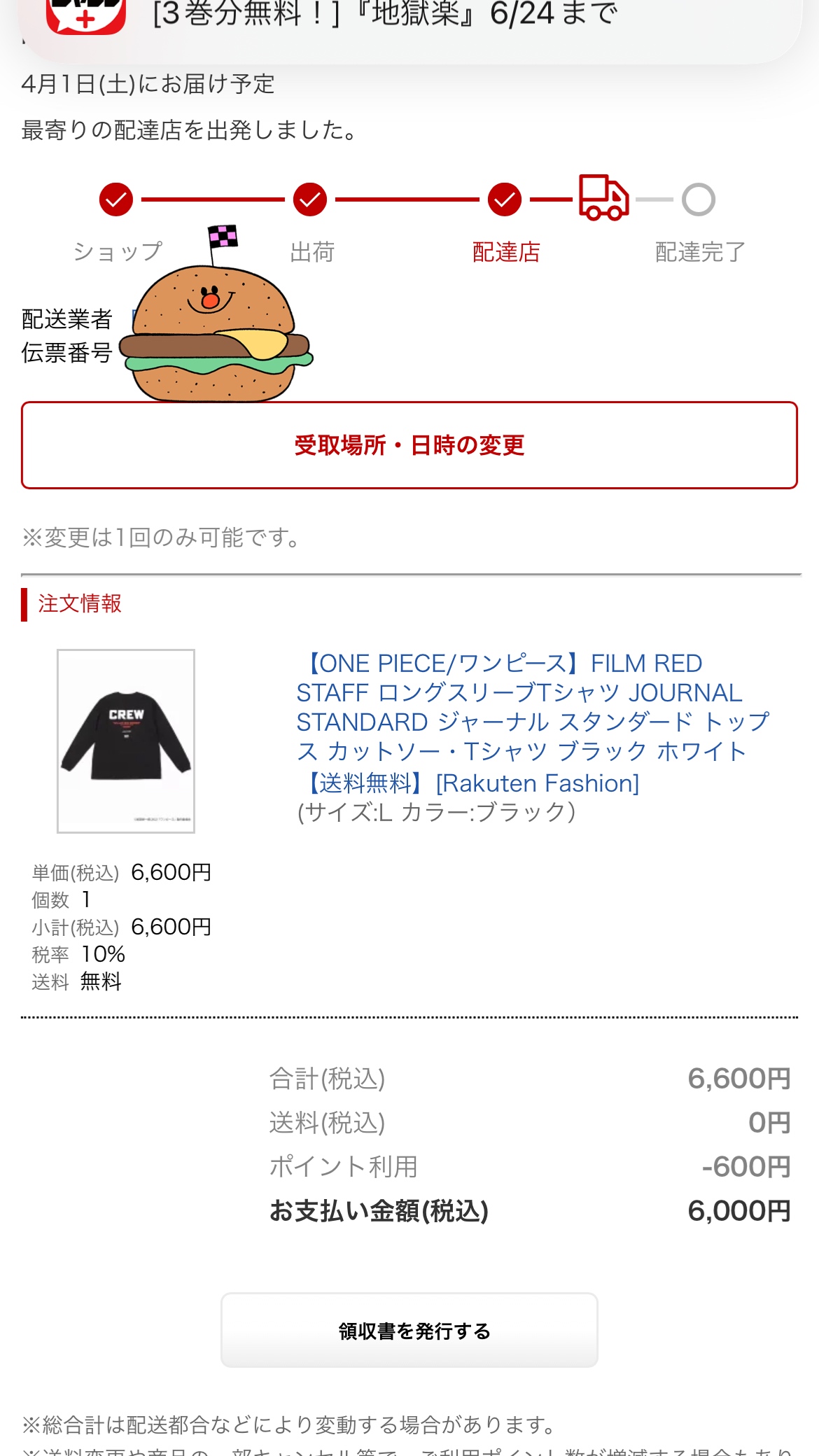This screenshot has height=1456, width=819.
Task: Open the 地獄楽 3巻分無料 notification banner
Action: pos(409,21)
